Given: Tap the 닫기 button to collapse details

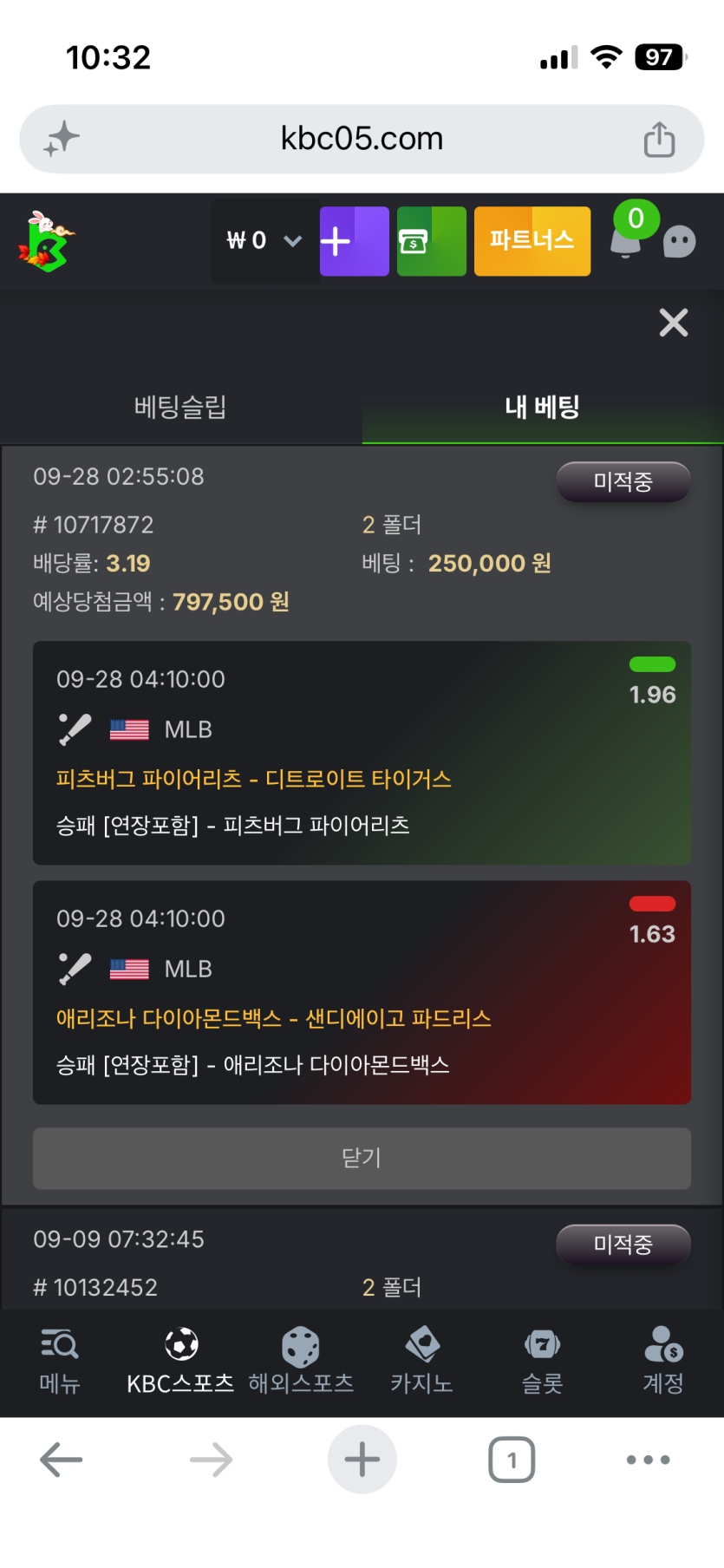Looking at the screenshot, I should pyautogui.click(x=362, y=1158).
